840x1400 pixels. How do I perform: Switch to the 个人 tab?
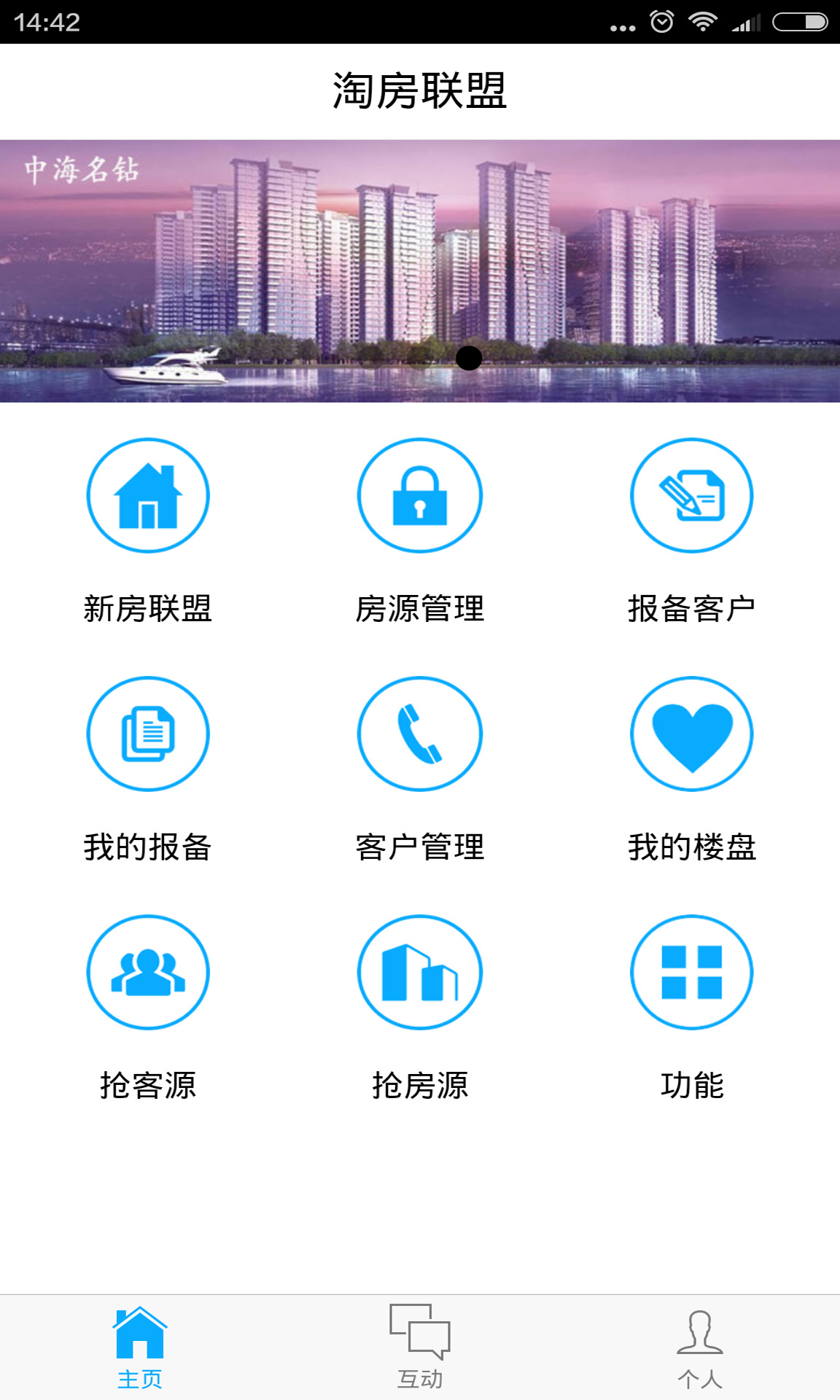pyautogui.click(x=700, y=1347)
